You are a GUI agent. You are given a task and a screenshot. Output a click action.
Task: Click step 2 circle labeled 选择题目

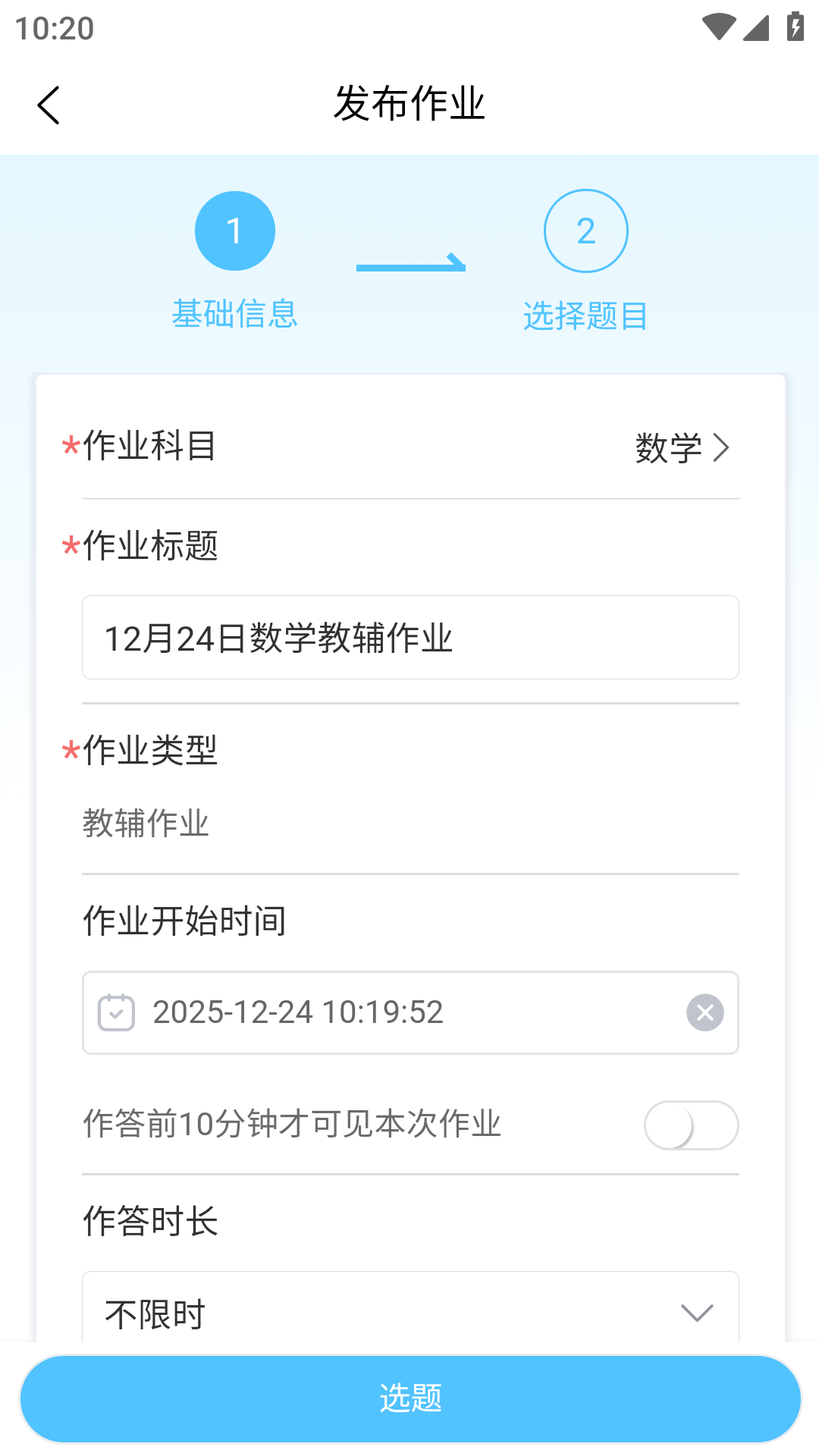click(x=585, y=230)
